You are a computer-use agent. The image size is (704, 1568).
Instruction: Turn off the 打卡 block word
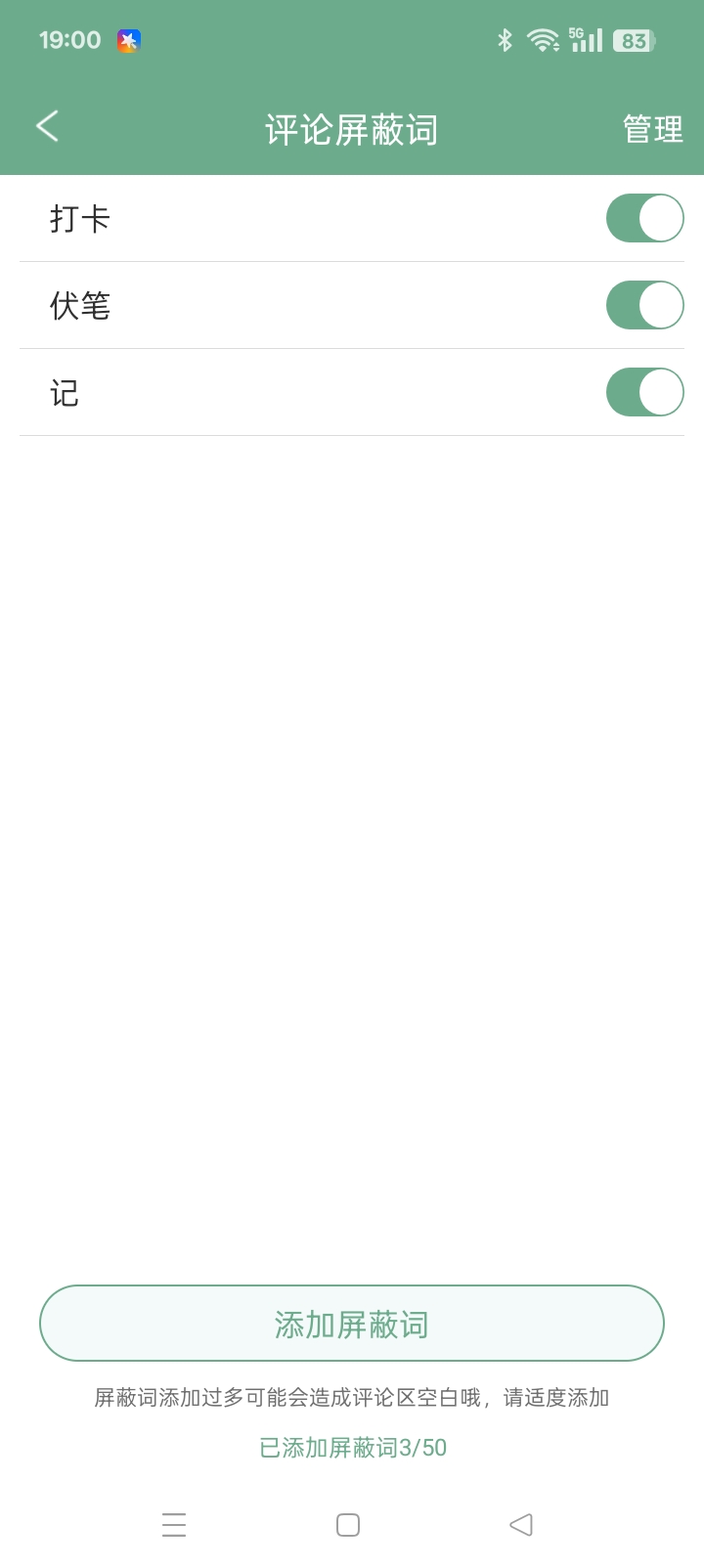tap(644, 218)
